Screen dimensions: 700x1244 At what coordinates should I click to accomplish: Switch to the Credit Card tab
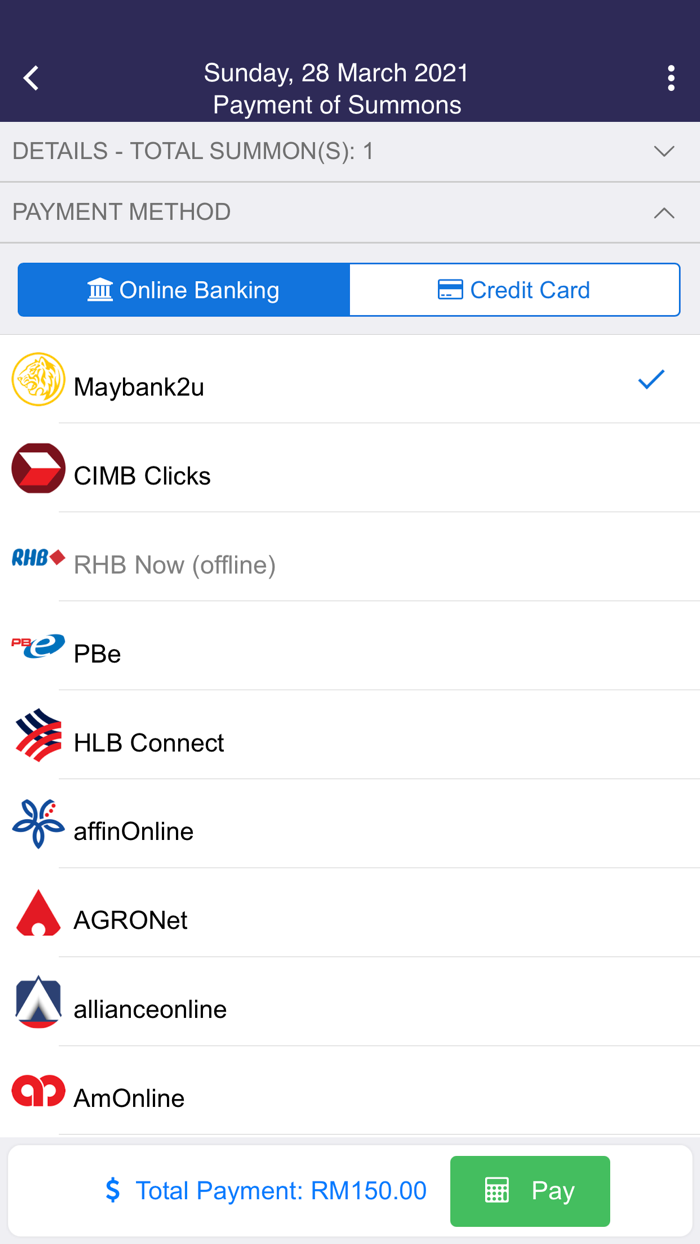pyautogui.click(x=515, y=290)
